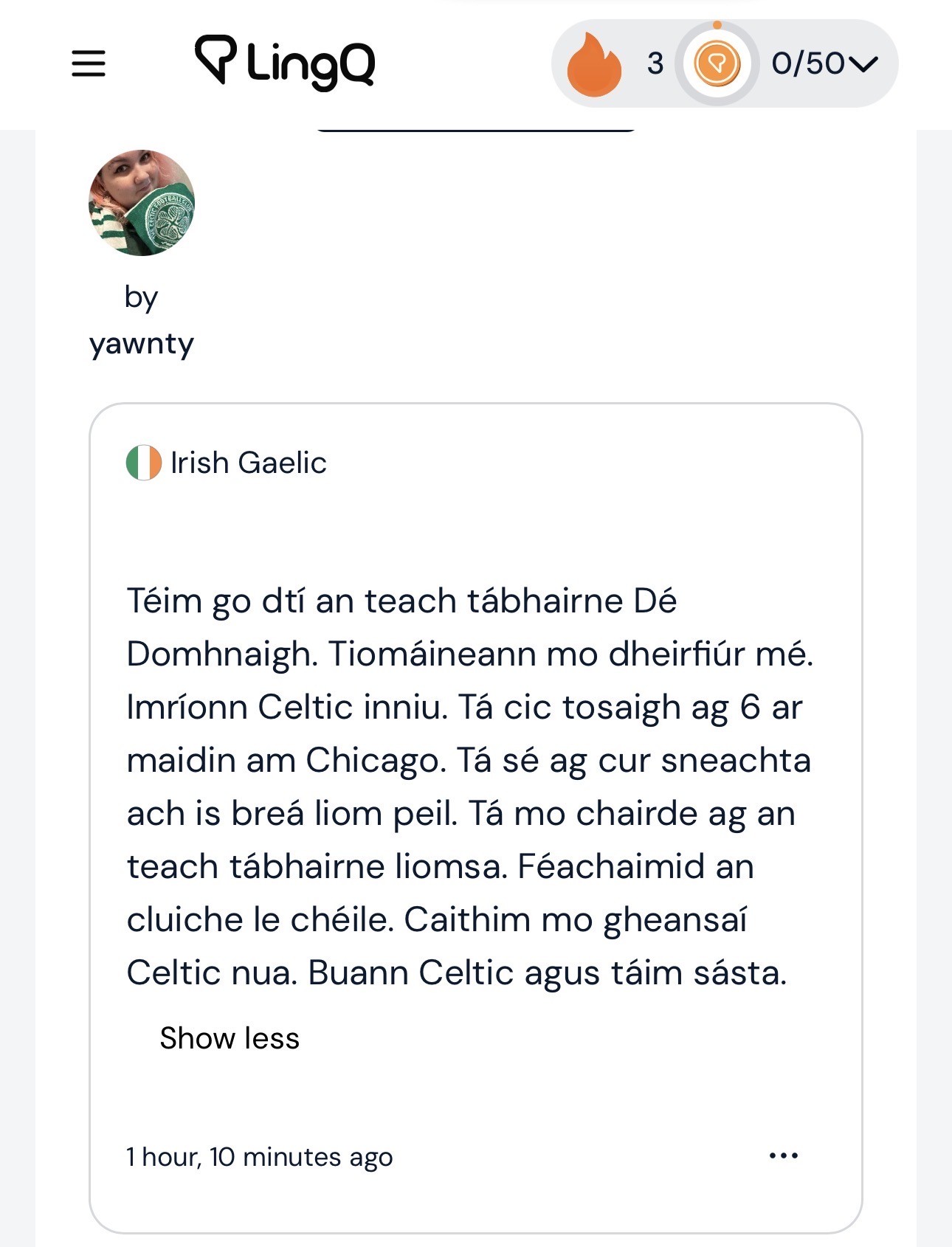Expand the 0/50 coins dropdown
The height and width of the screenshot is (1247, 952).
coord(824,64)
